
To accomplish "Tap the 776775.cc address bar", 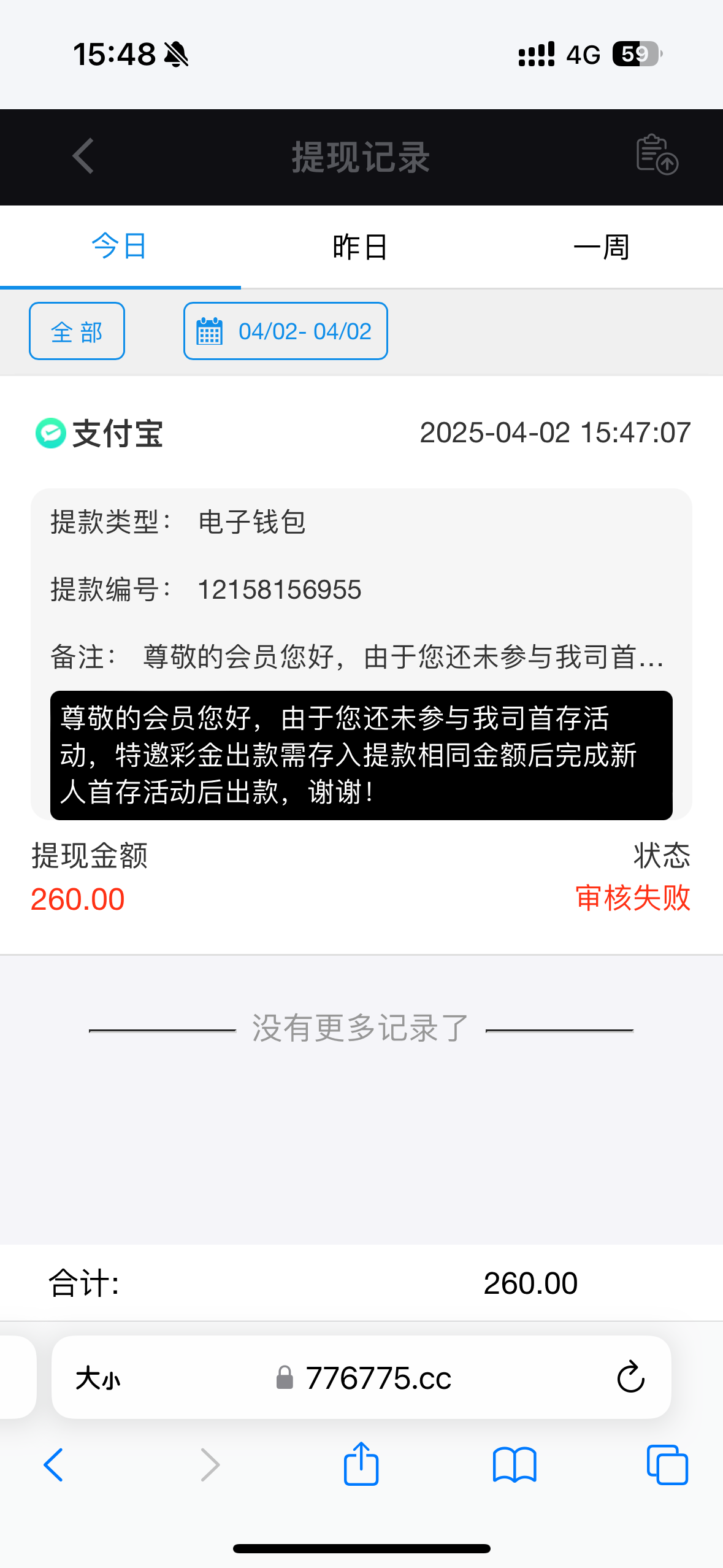I will 378,1378.
